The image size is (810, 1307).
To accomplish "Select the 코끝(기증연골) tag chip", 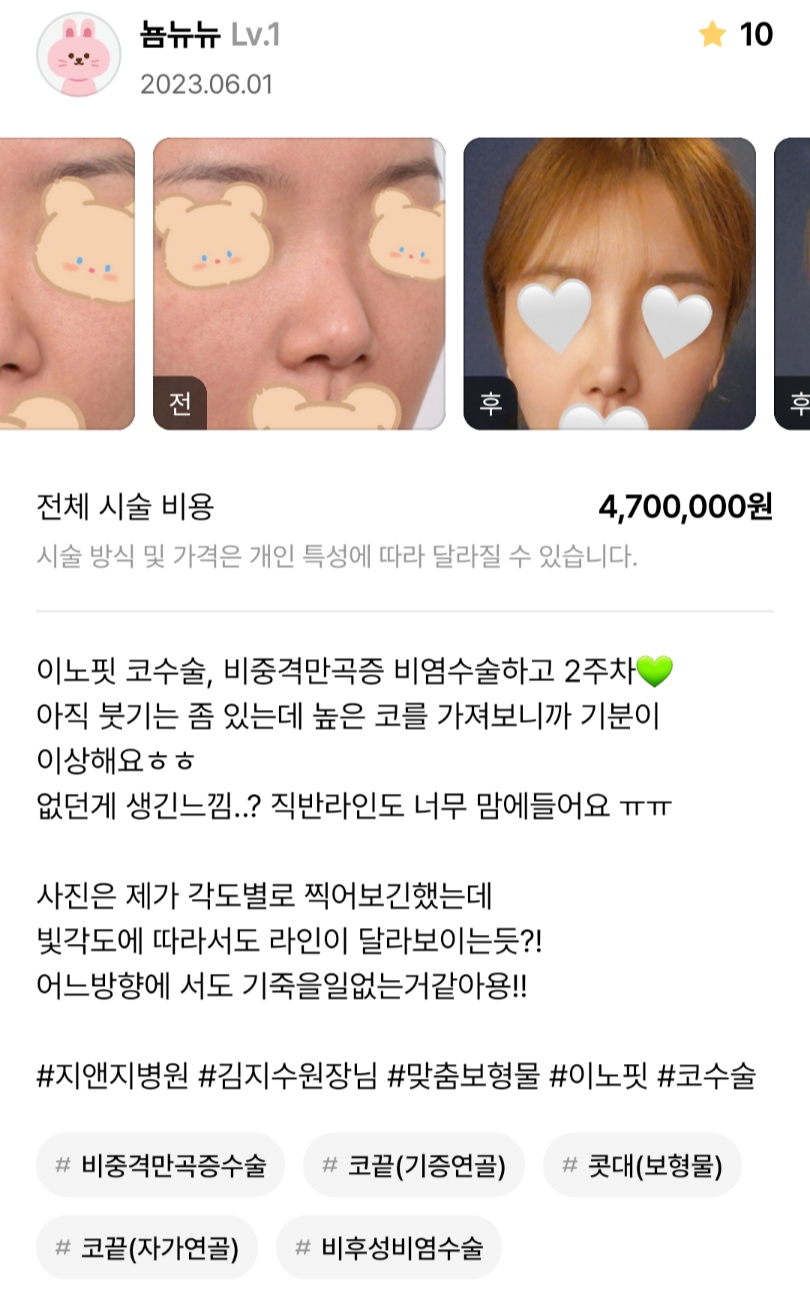I will click(413, 1165).
